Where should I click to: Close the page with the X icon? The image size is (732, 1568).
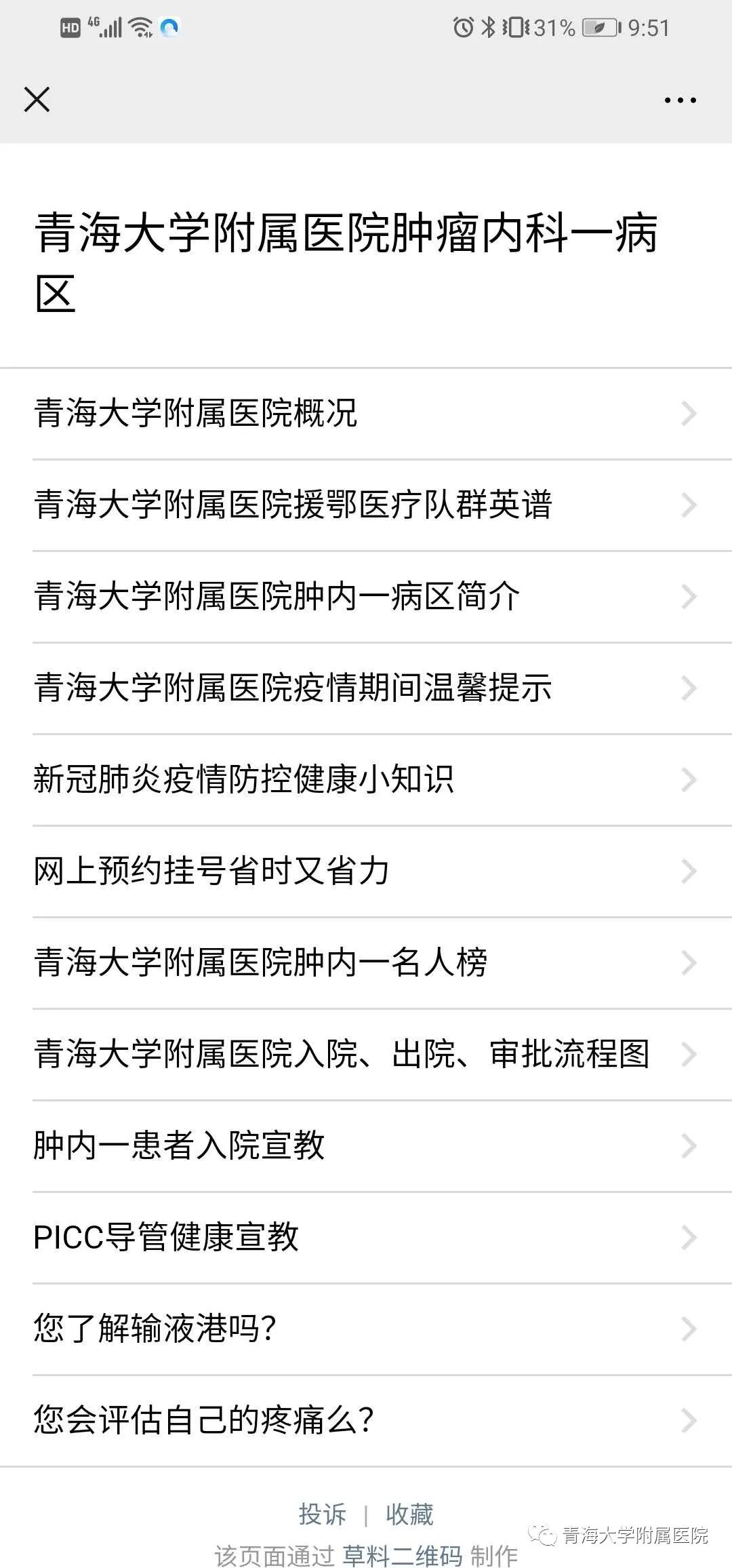[x=37, y=99]
